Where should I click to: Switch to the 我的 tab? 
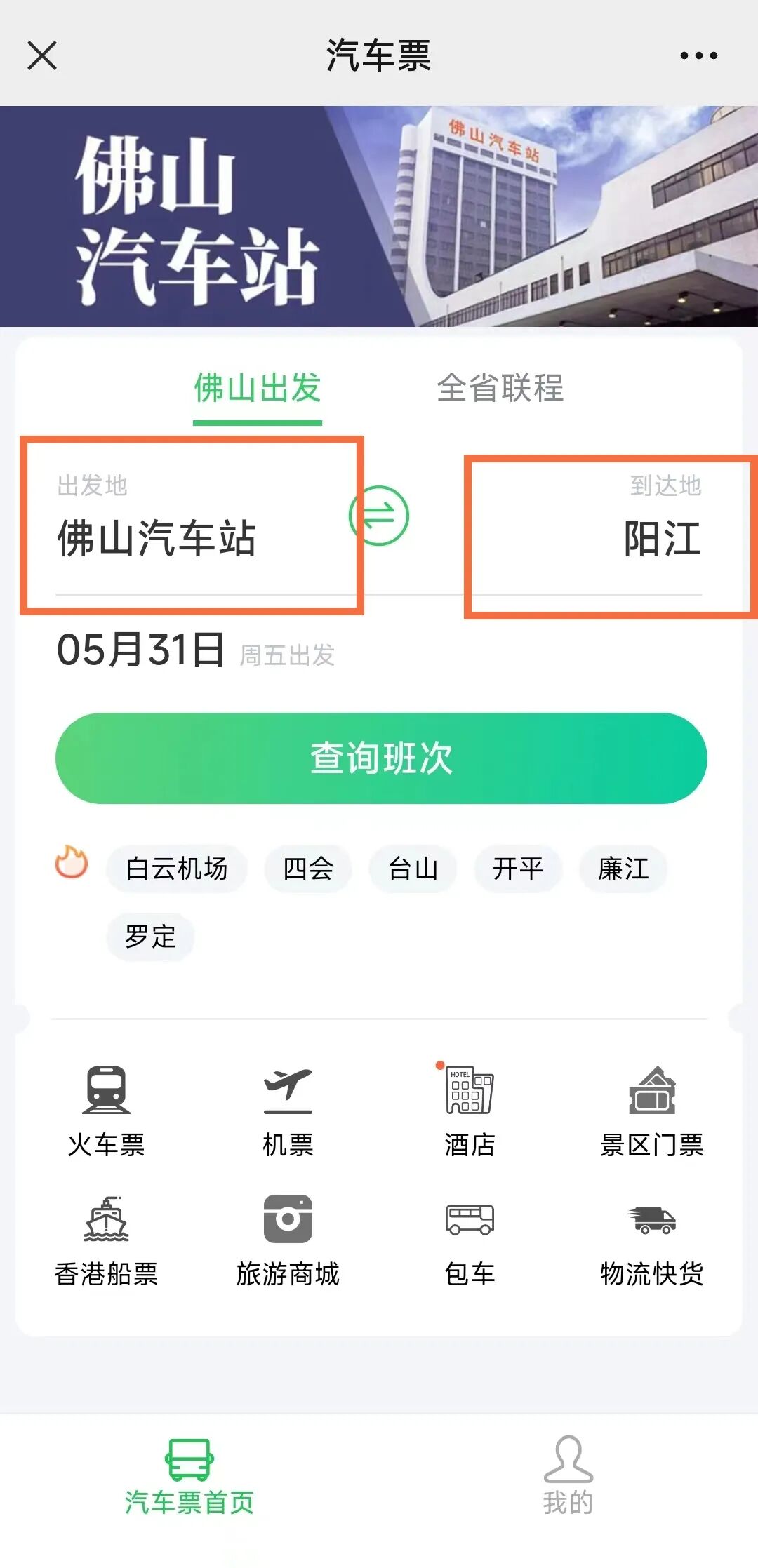click(x=568, y=1475)
